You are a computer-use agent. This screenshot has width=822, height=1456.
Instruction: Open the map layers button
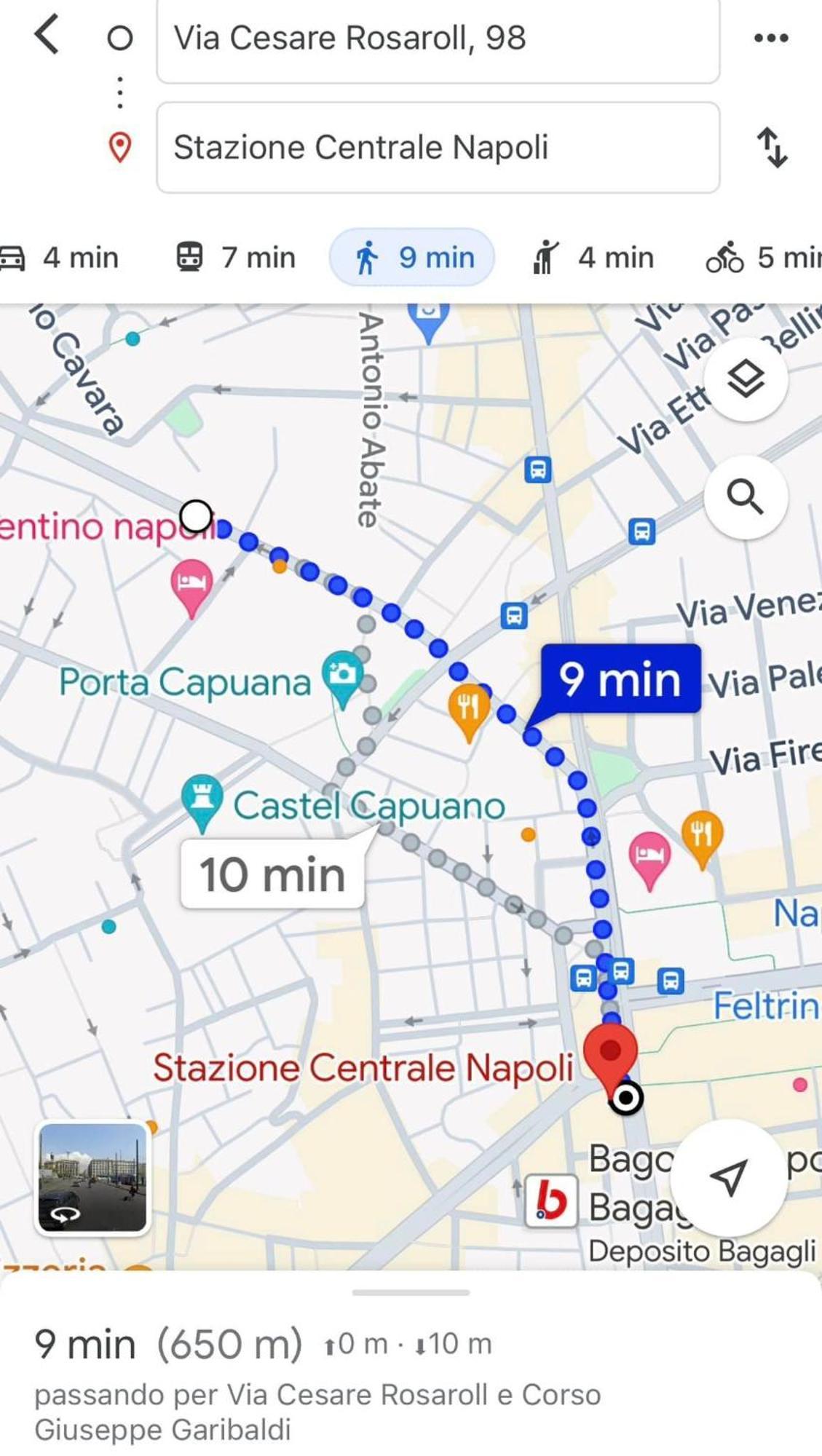pos(746,379)
